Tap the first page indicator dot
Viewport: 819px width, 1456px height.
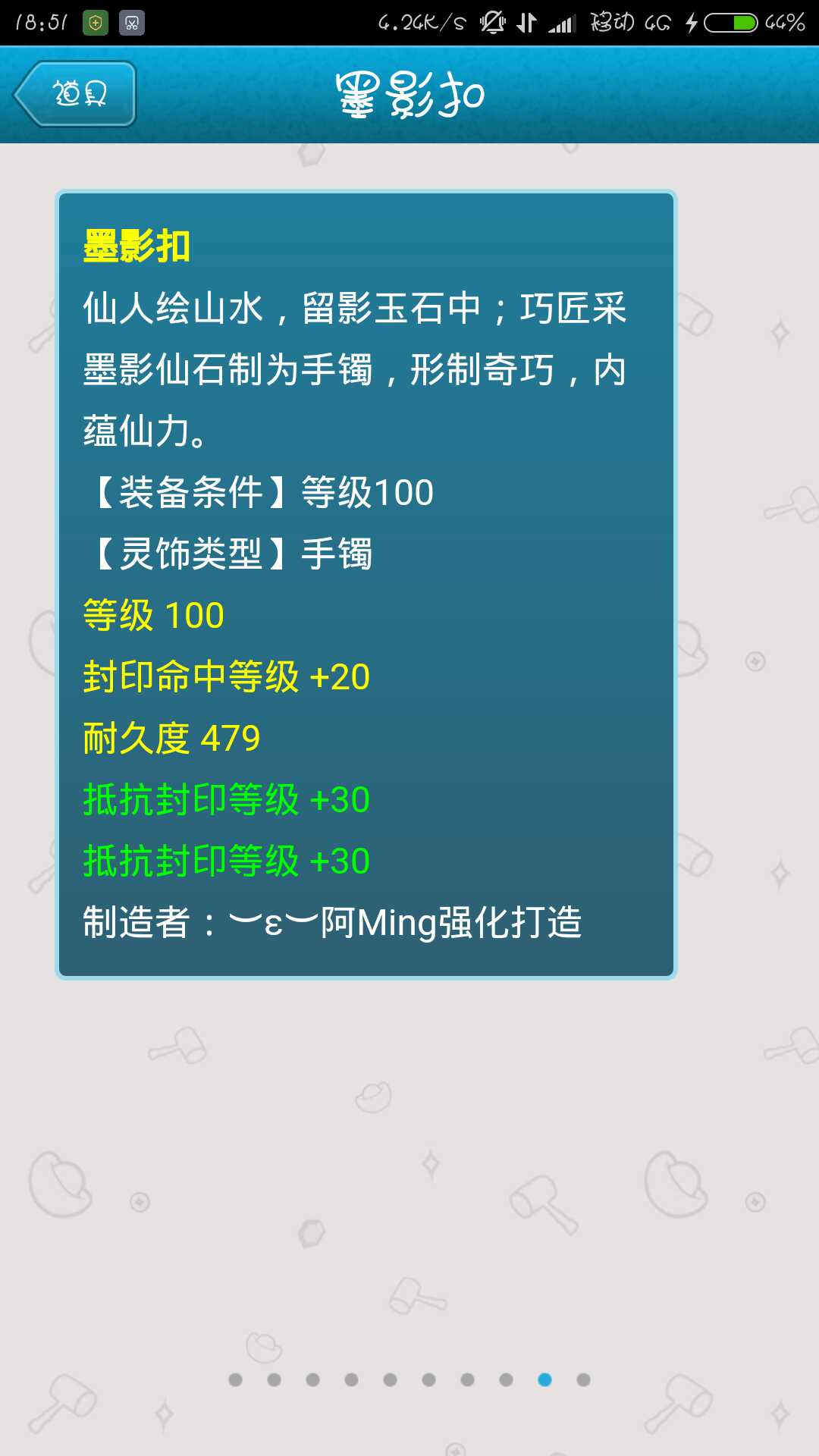point(236,1379)
